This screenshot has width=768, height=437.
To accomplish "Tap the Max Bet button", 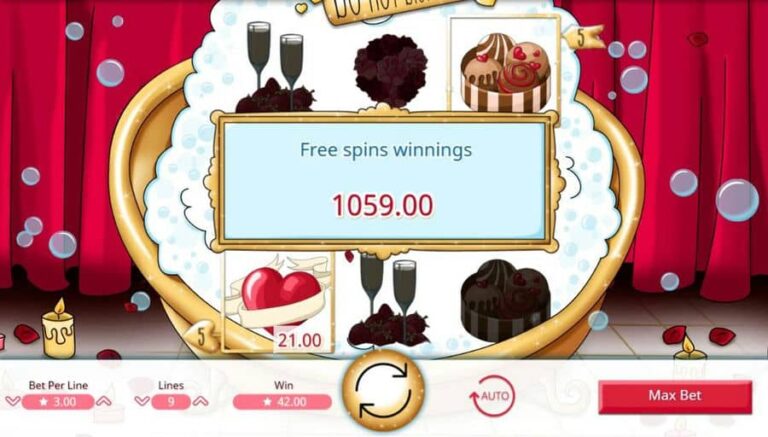I will [x=674, y=396].
